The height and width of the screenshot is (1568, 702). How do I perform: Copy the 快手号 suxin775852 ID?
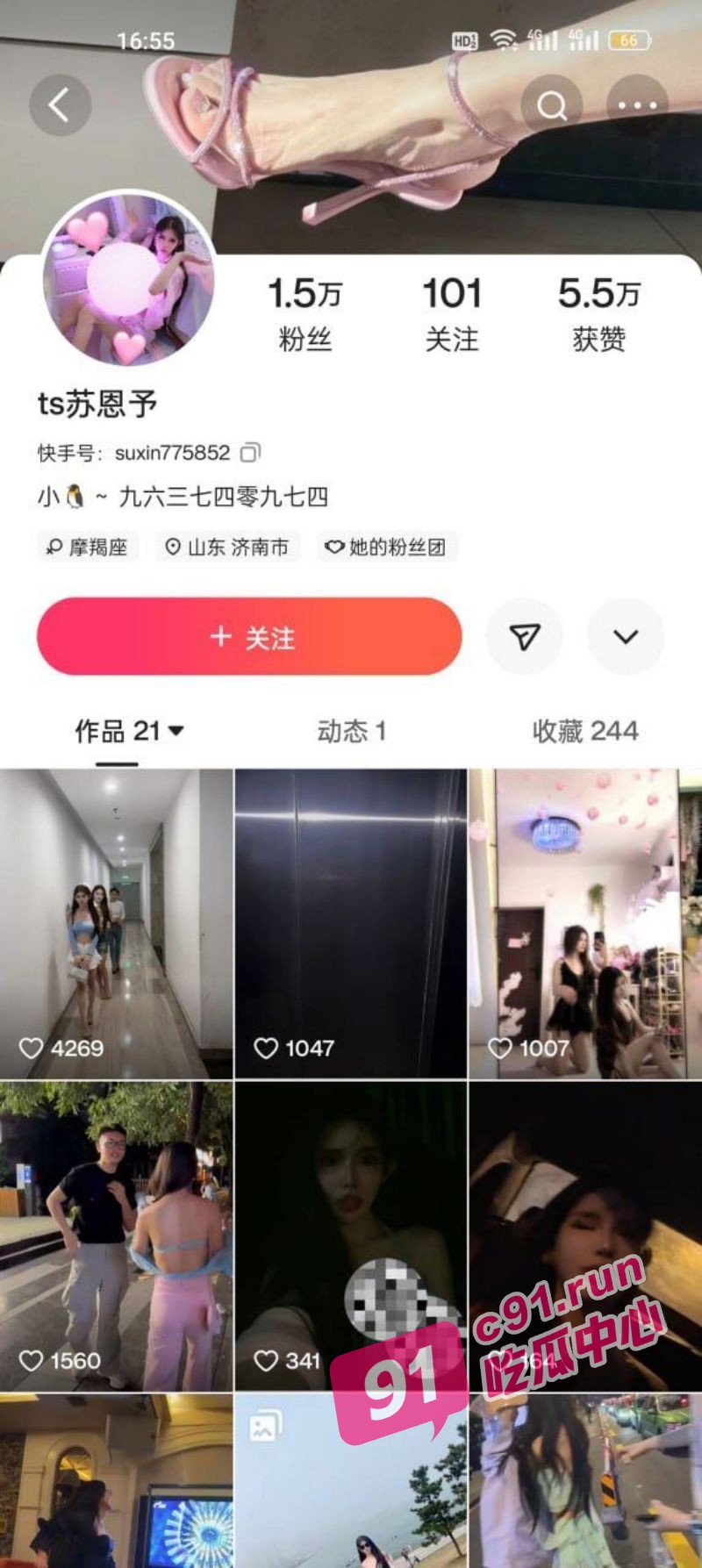click(251, 453)
